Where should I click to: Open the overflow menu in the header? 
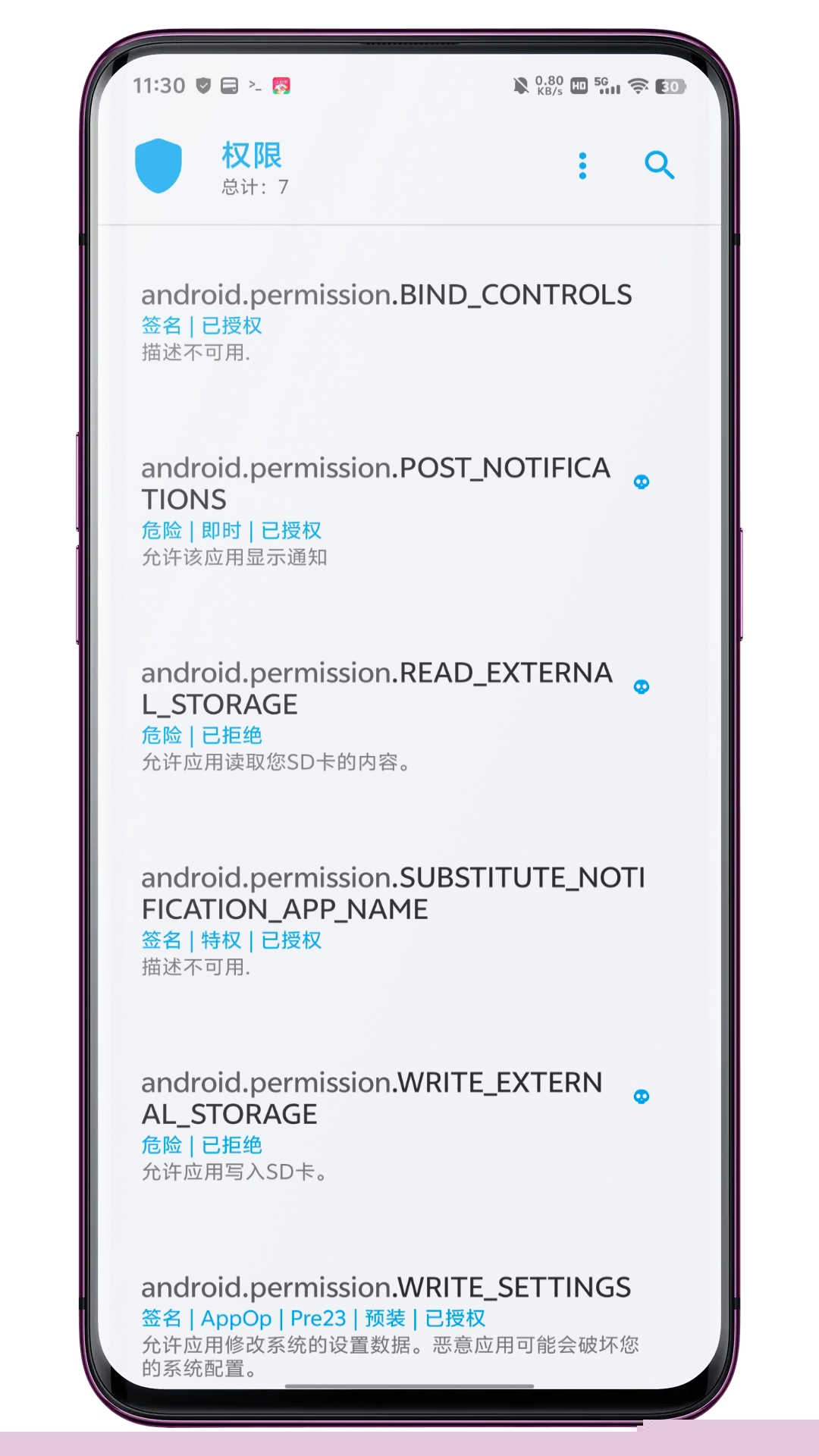click(x=582, y=165)
